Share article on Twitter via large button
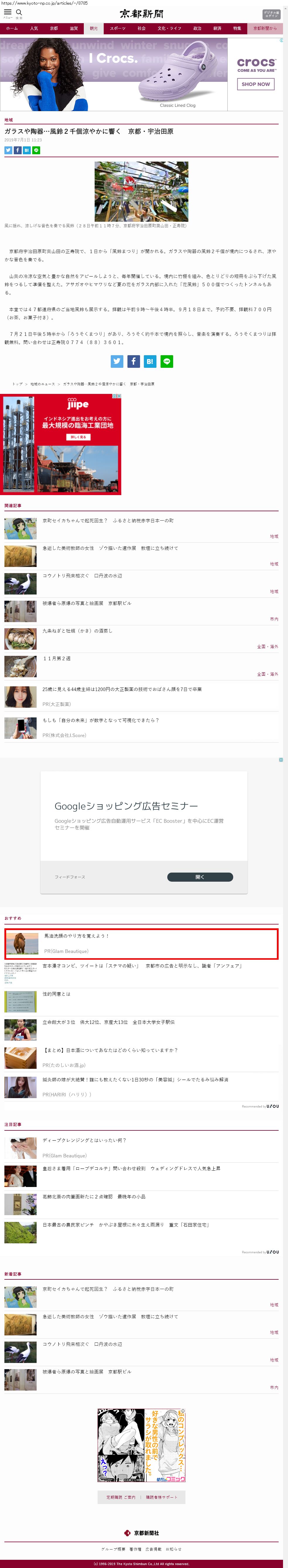This screenshot has height=1568, width=288. tap(117, 361)
